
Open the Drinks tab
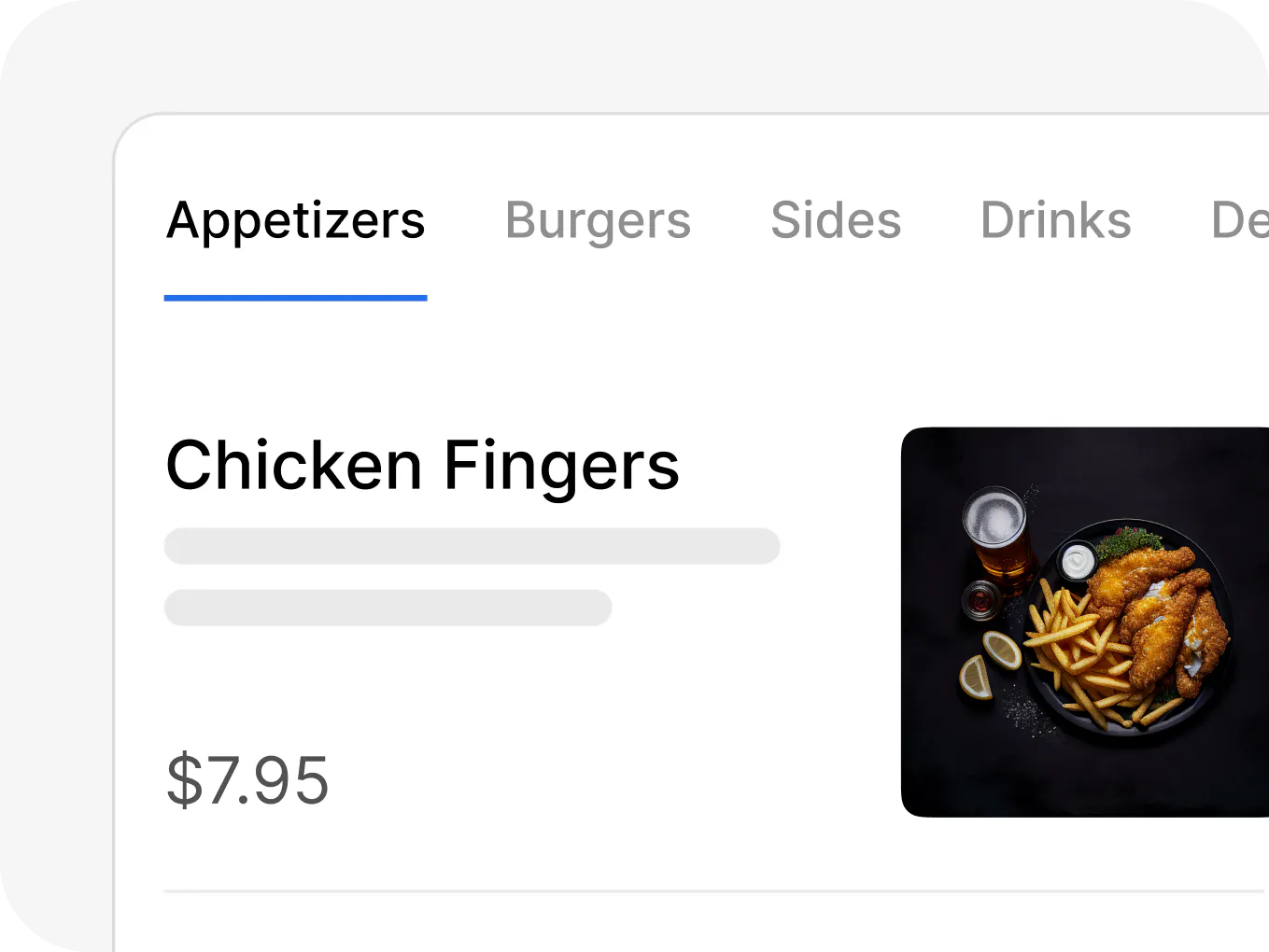1055,221
